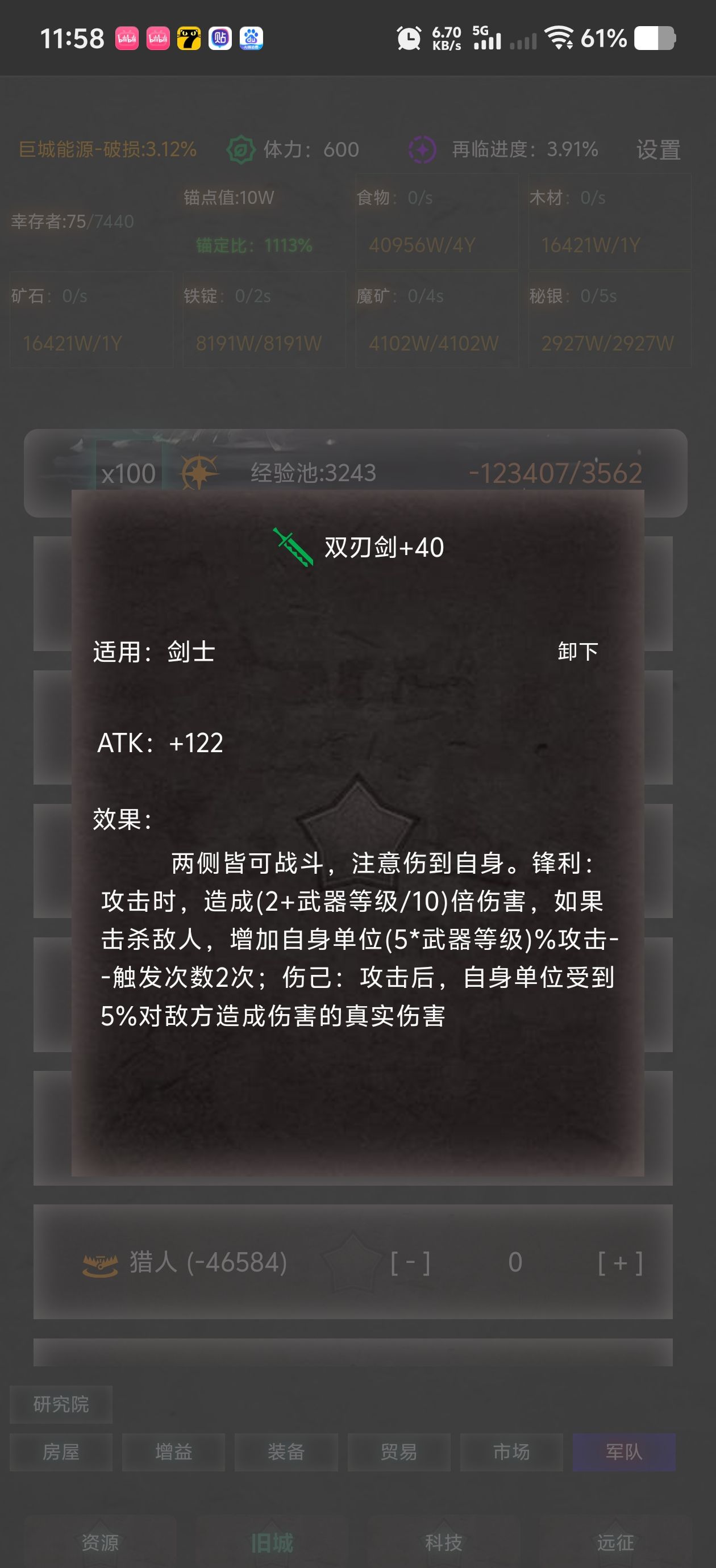The image size is (716, 1568).
Task: Unequip the sword with 卸下
Action: [x=577, y=651]
